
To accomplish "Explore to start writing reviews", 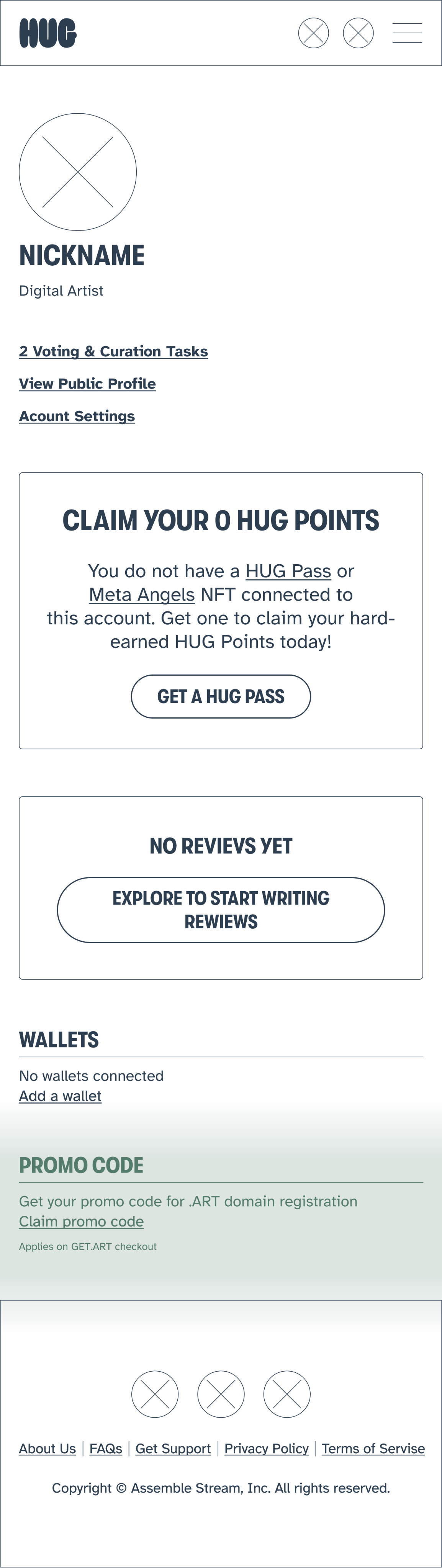I will point(220,910).
